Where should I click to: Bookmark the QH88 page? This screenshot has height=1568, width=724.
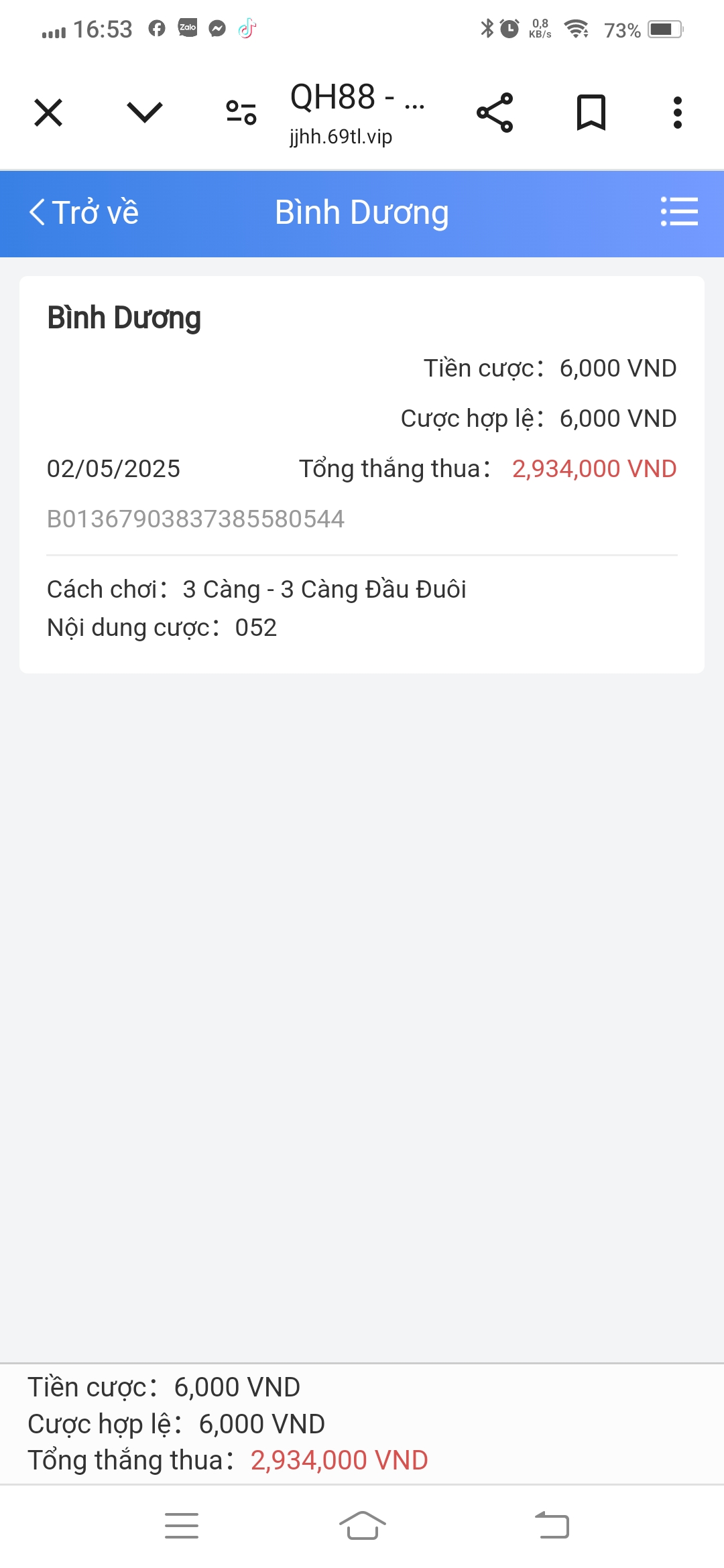click(x=591, y=113)
